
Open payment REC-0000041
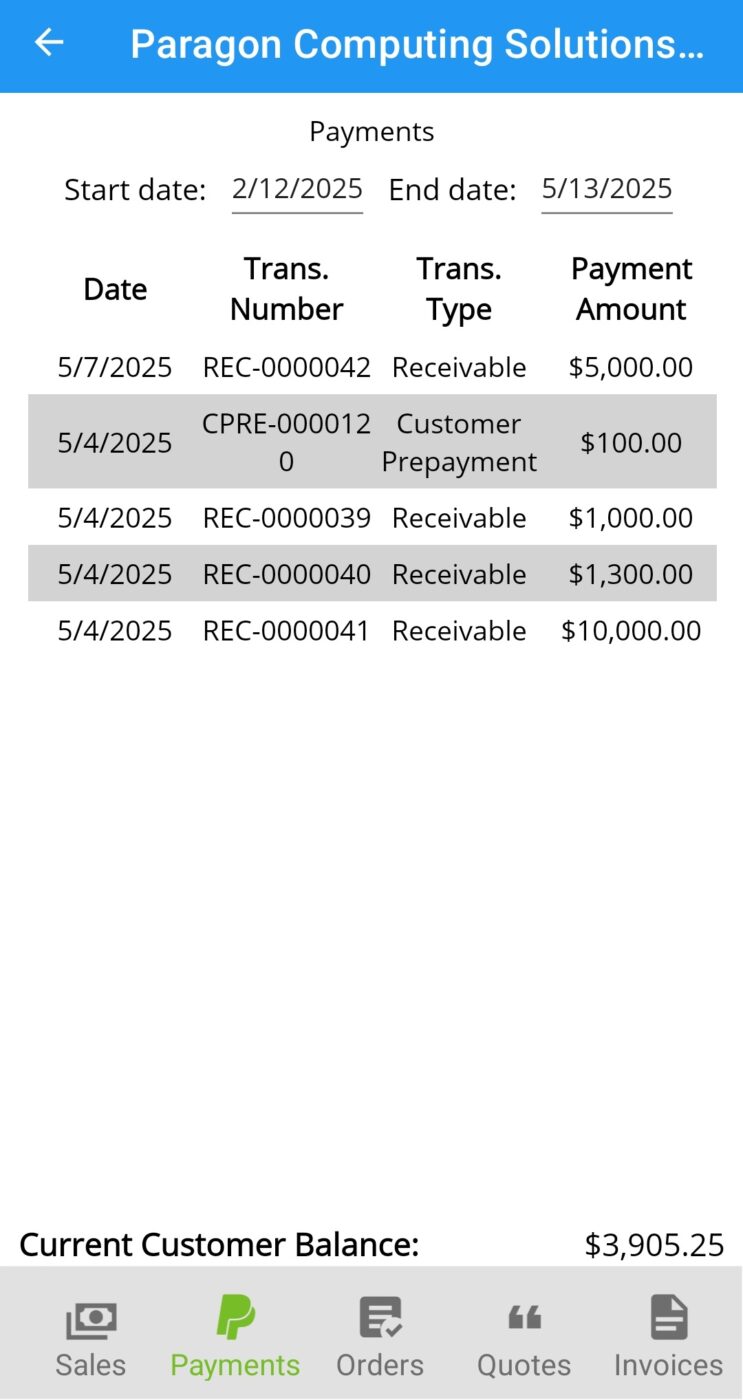[x=372, y=631]
